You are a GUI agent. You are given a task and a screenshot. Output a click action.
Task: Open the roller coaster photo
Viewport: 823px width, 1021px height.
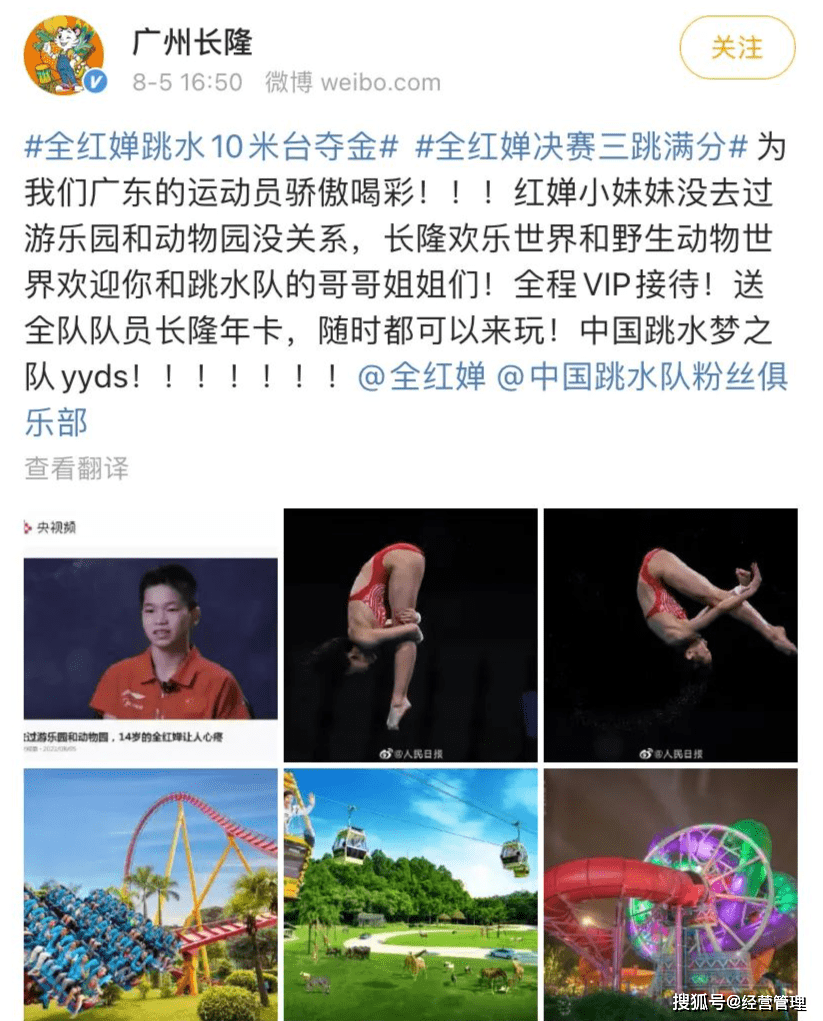pos(151,893)
